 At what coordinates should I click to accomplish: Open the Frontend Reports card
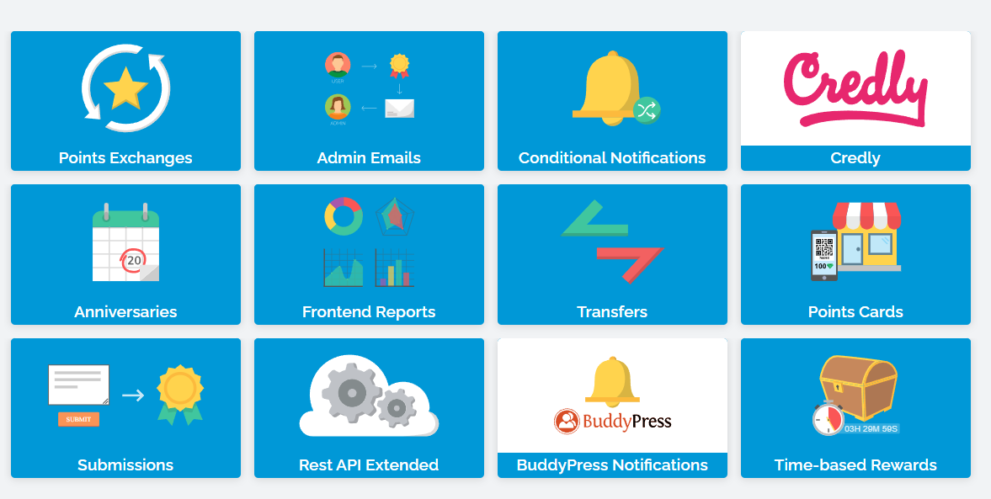[x=368, y=255]
